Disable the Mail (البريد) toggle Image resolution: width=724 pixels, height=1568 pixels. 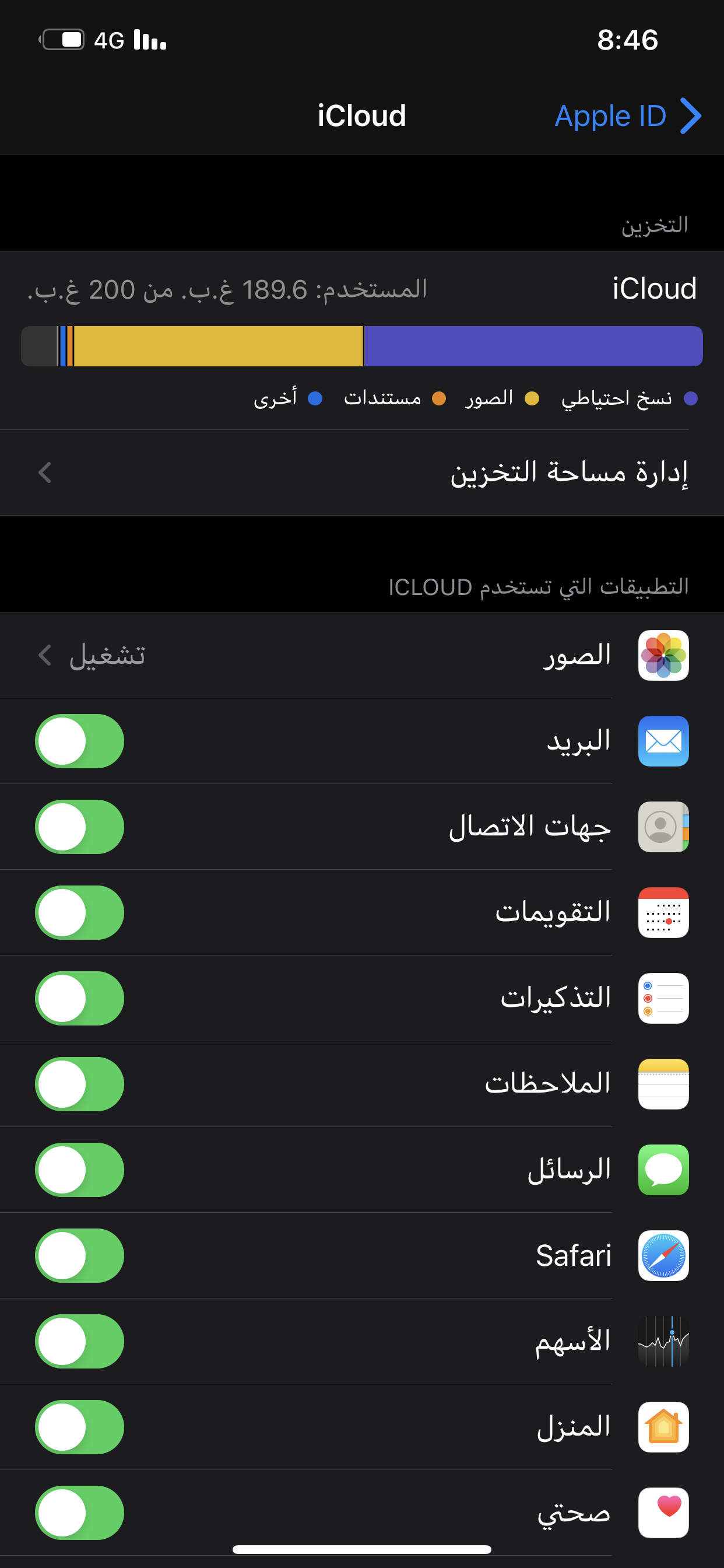[x=80, y=741]
